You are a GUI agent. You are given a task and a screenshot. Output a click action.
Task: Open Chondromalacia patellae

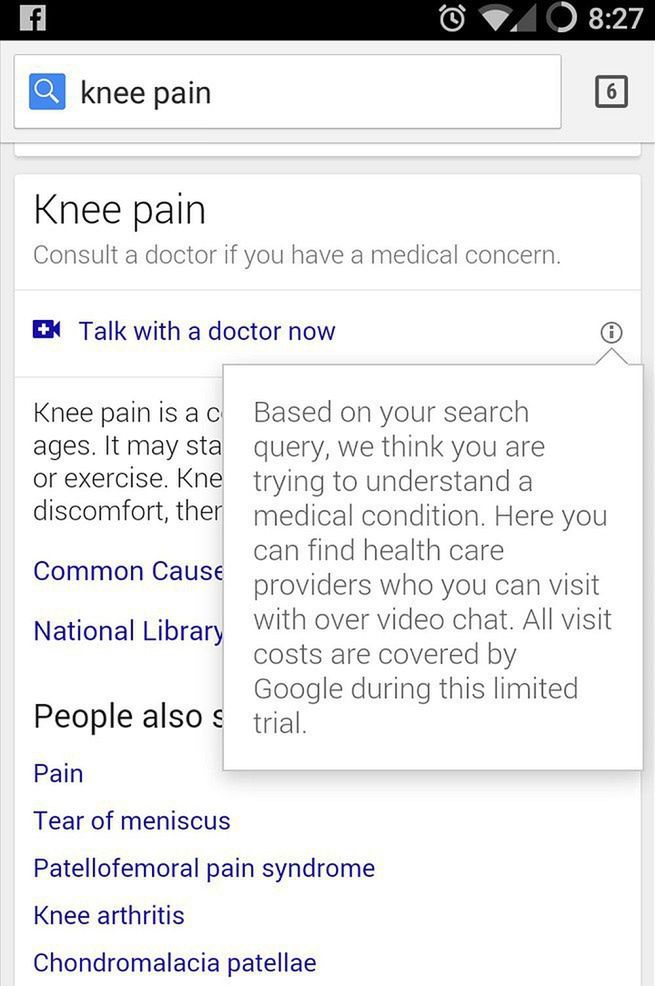point(175,963)
